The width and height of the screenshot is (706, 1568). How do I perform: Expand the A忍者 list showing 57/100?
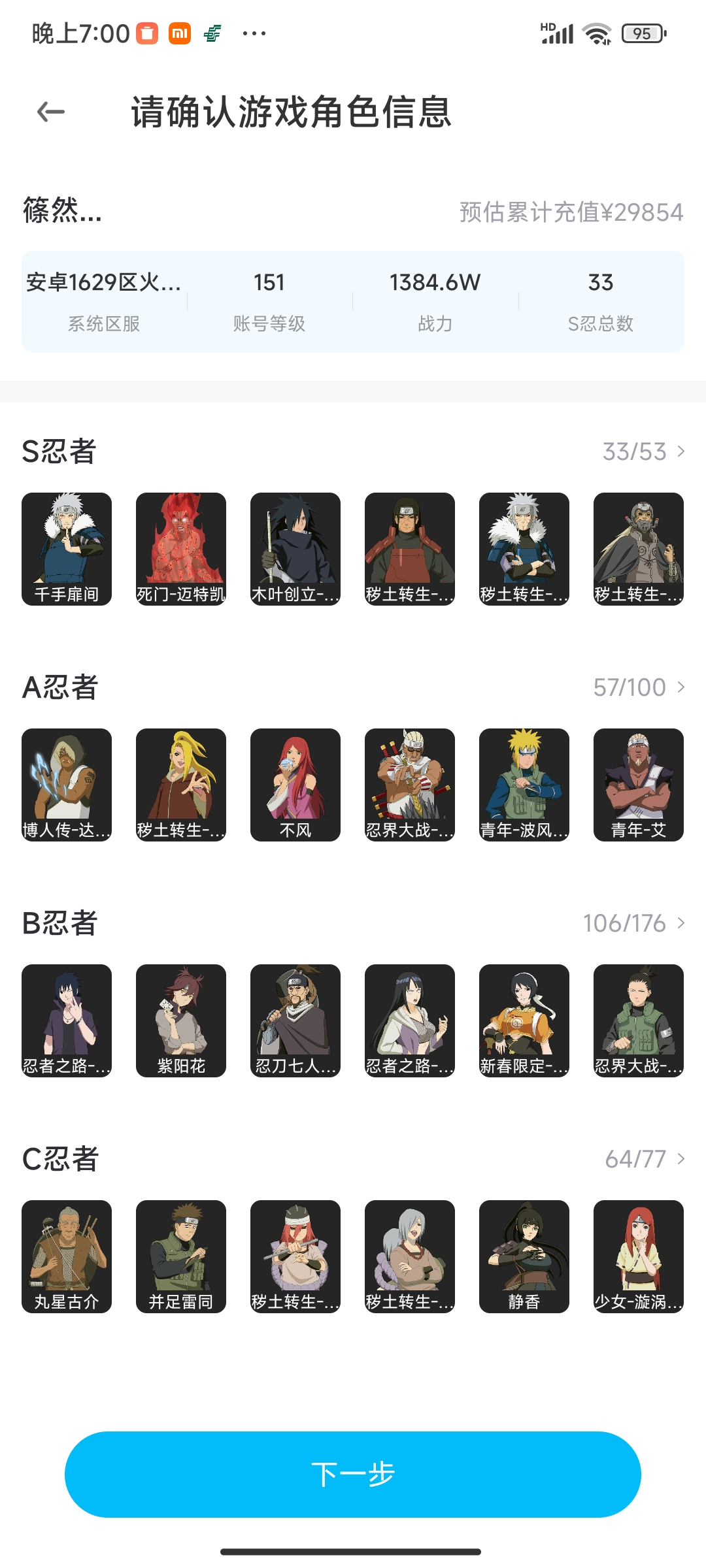[639, 687]
